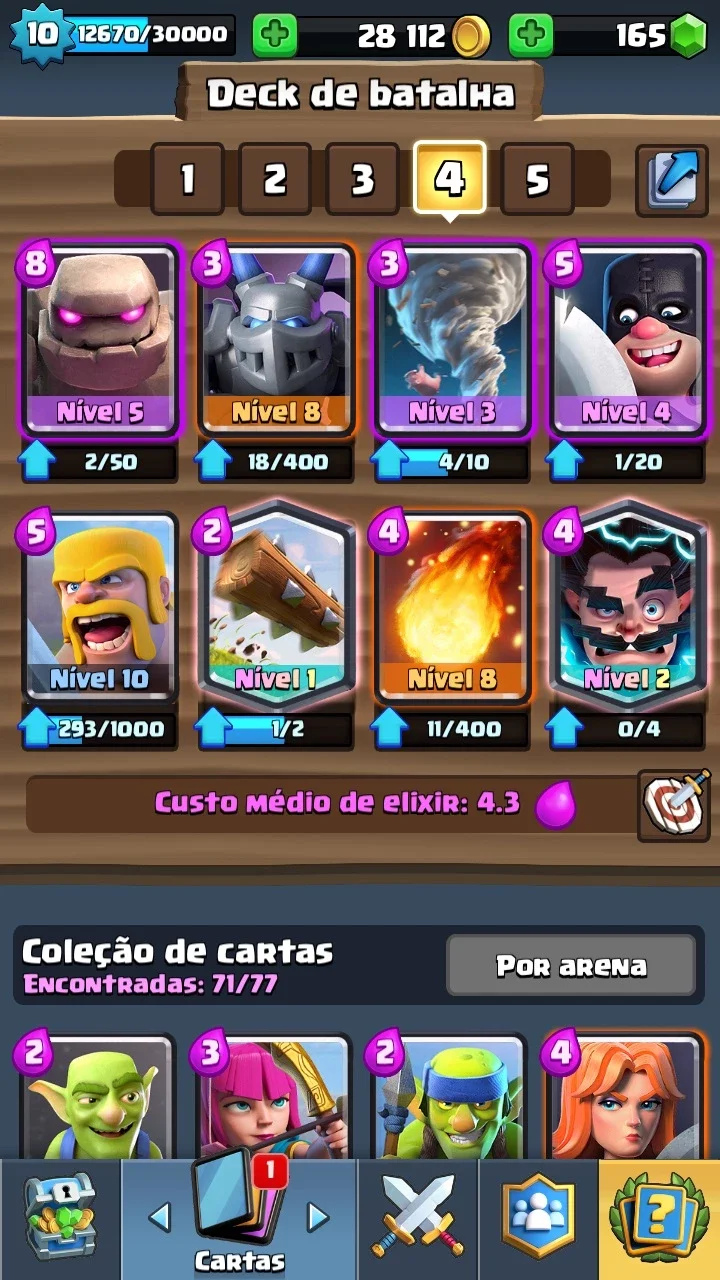Tap The Log card
This screenshot has height=1280, width=720.
tap(275, 607)
